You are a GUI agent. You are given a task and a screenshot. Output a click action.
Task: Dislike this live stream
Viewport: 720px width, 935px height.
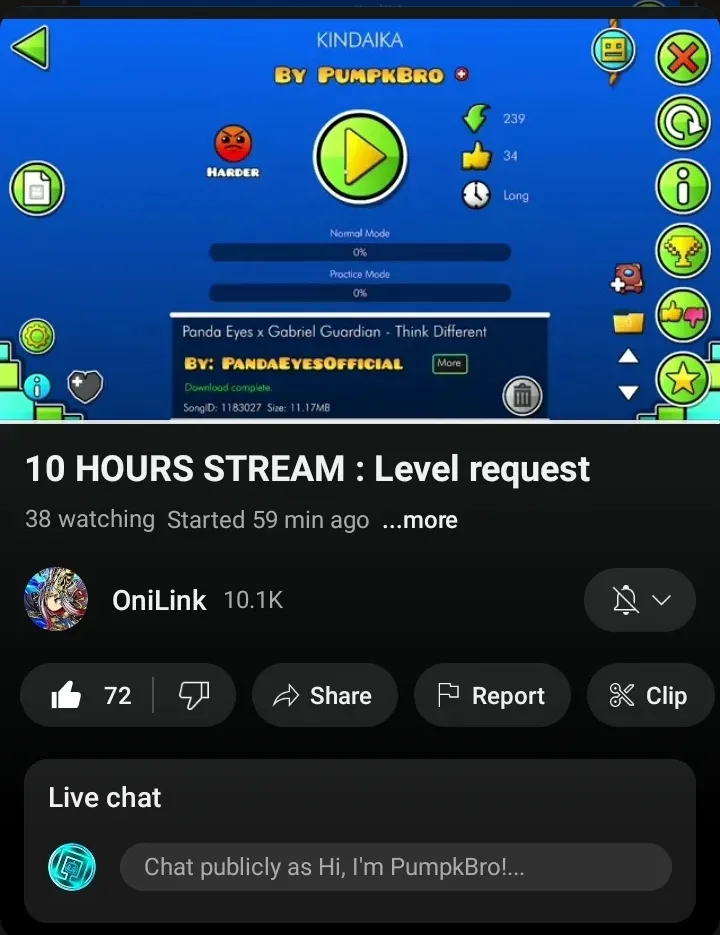pos(194,695)
